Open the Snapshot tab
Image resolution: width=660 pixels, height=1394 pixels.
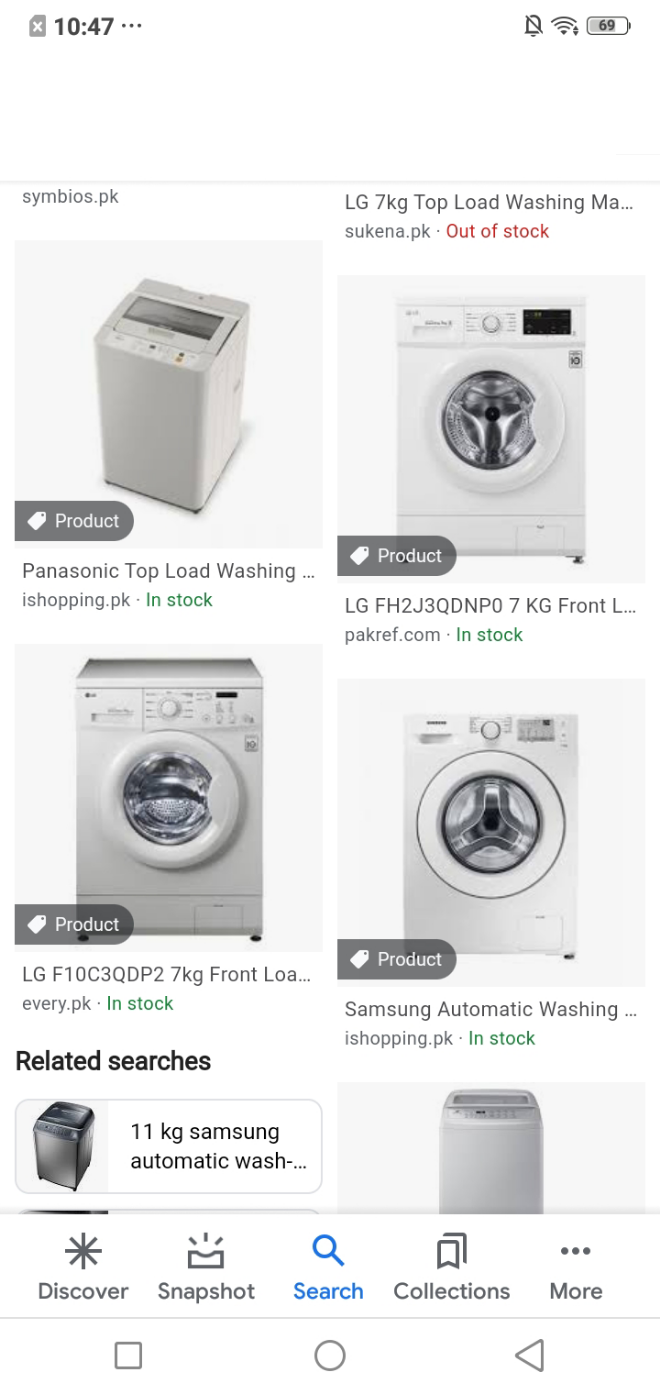click(x=206, y=1266)
